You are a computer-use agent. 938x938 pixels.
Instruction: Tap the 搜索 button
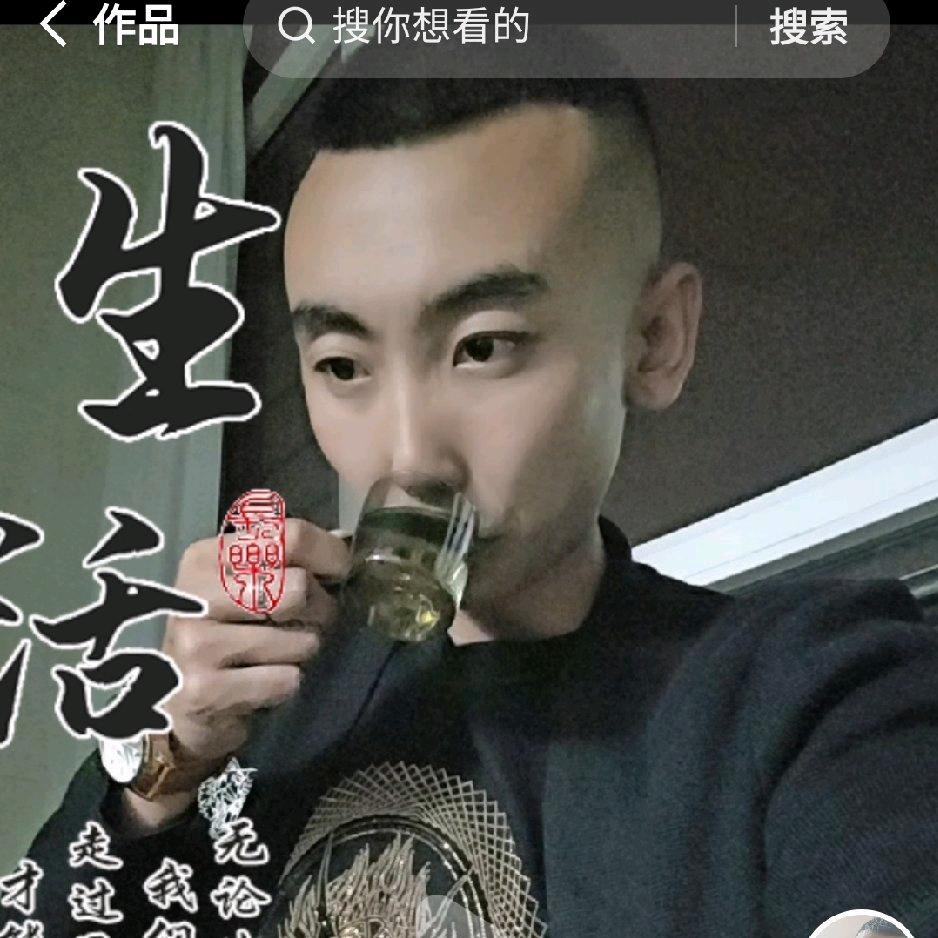pyautogui.click(x=808, y=27)
